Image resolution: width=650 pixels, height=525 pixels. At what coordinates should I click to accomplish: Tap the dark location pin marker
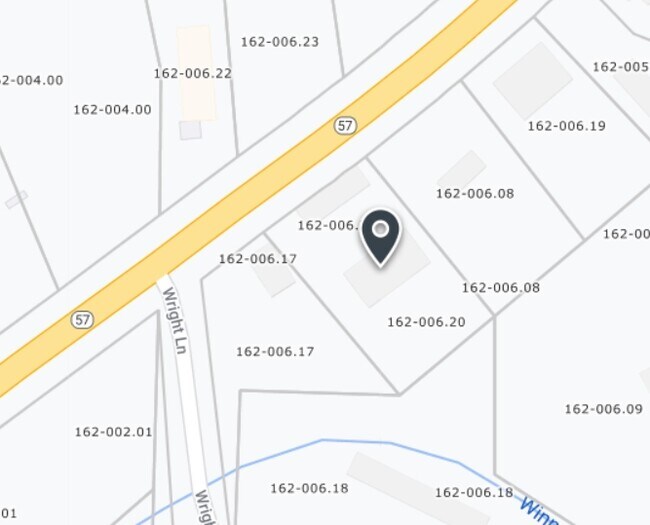pyautogui.click(x=380, y=236)
